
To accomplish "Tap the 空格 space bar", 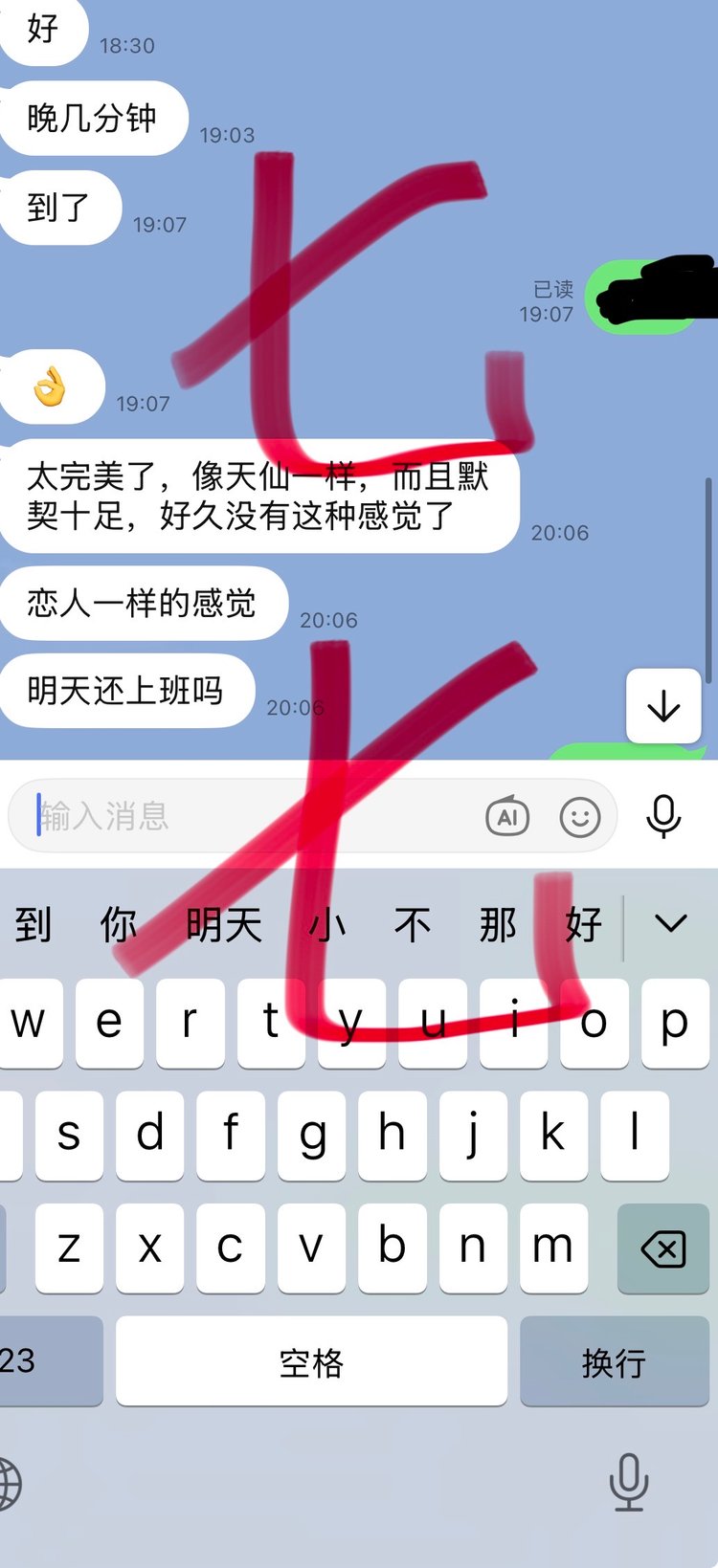I will tap(311, 1361).
